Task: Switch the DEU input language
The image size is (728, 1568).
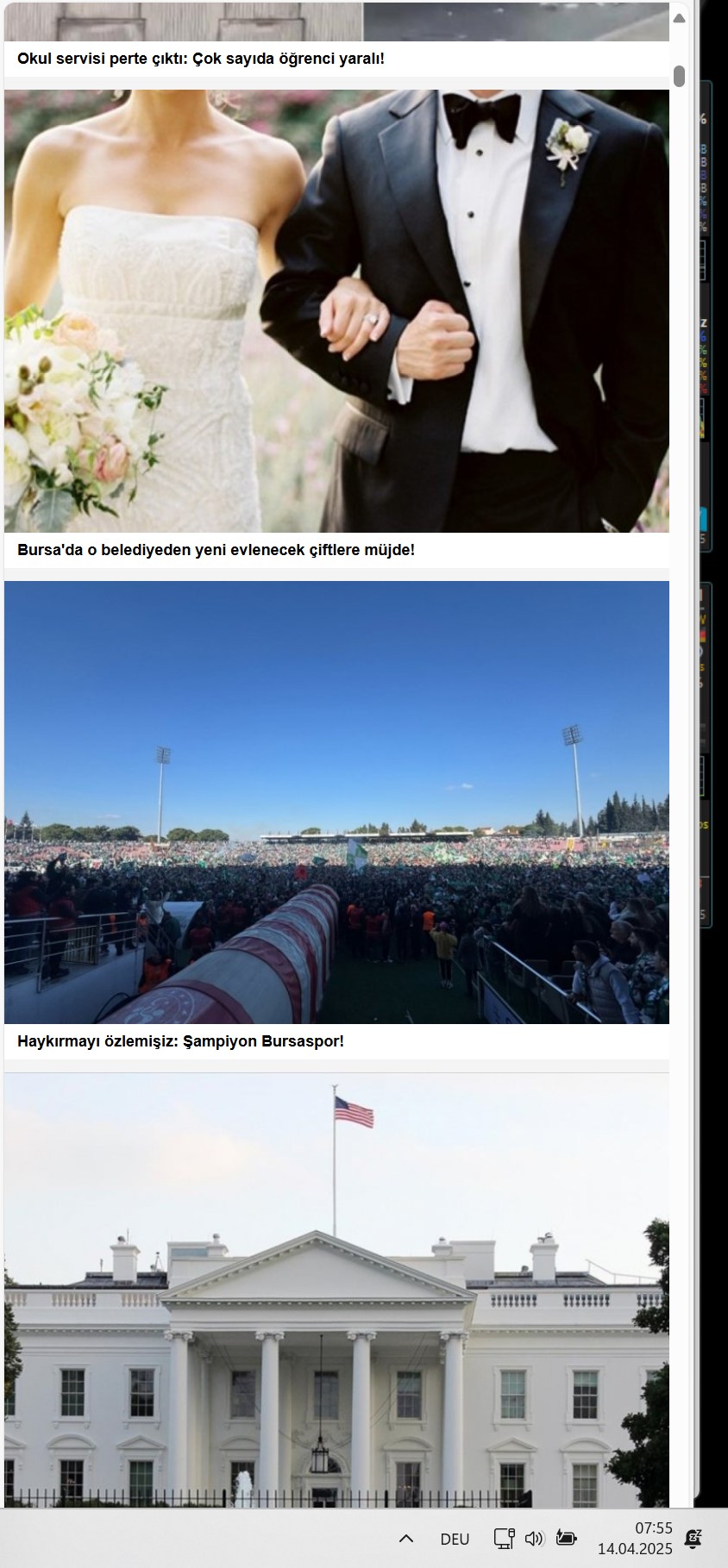Action: point(455,1540)
